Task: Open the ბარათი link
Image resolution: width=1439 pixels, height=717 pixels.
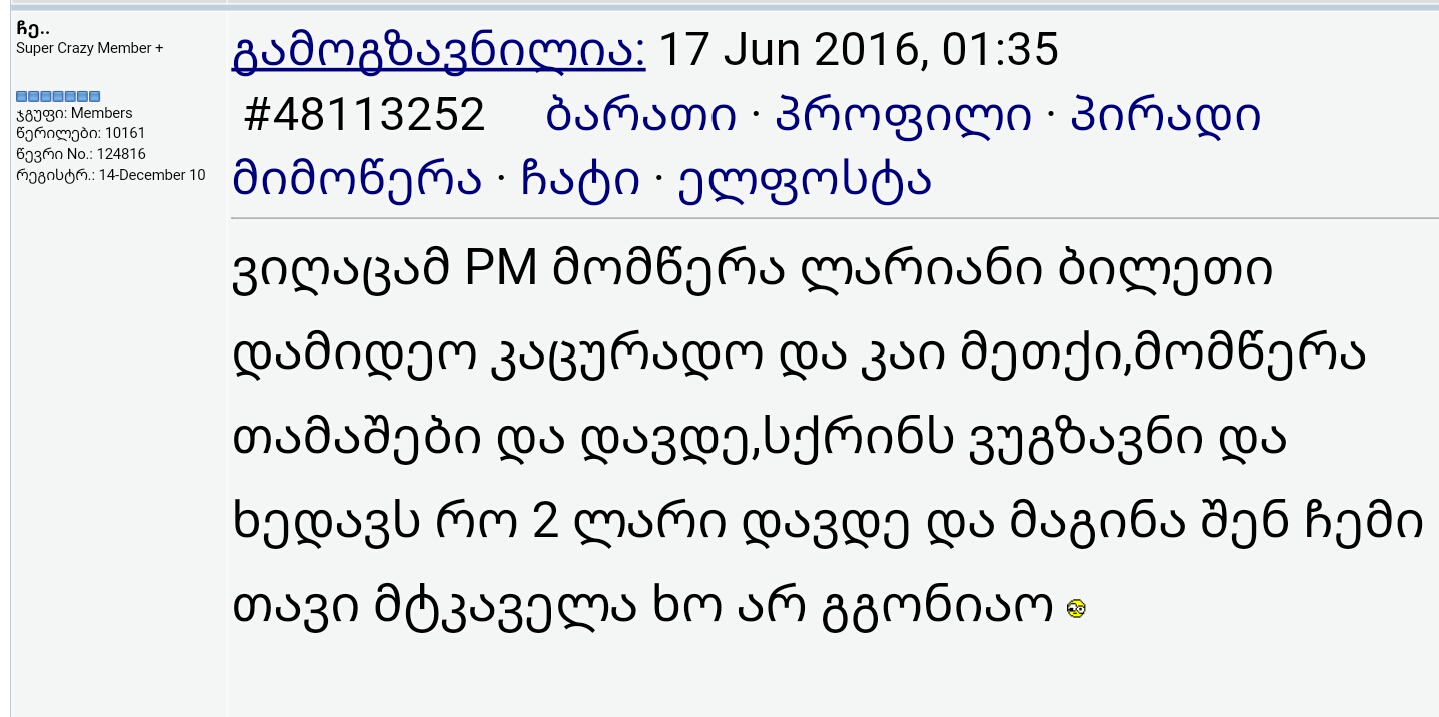Action: point(640,116)
